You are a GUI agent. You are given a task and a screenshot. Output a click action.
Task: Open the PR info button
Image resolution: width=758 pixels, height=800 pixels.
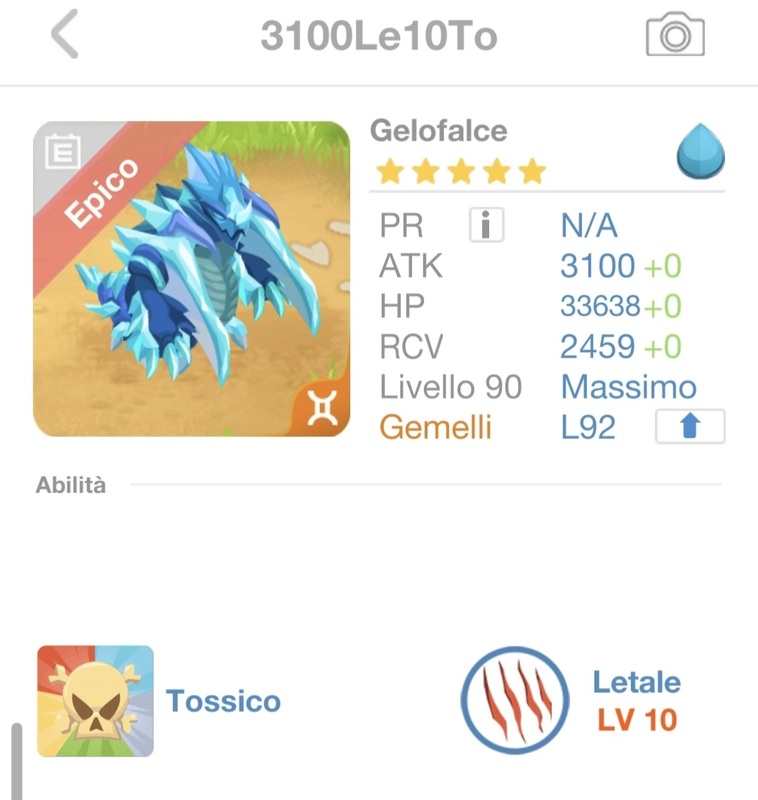point(486,226)
